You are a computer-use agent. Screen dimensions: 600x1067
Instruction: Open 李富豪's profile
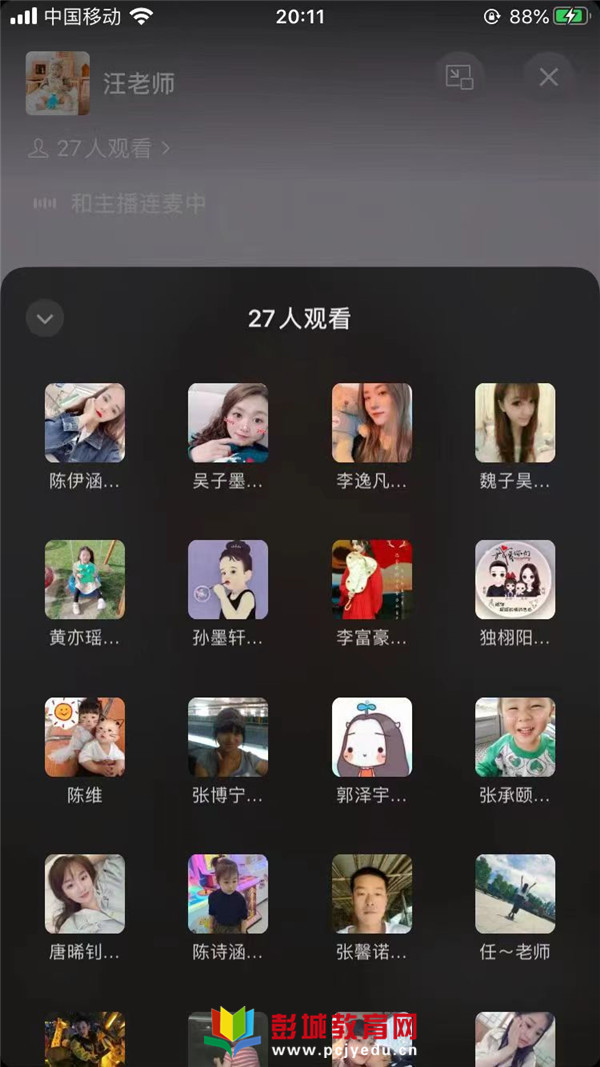372,580
